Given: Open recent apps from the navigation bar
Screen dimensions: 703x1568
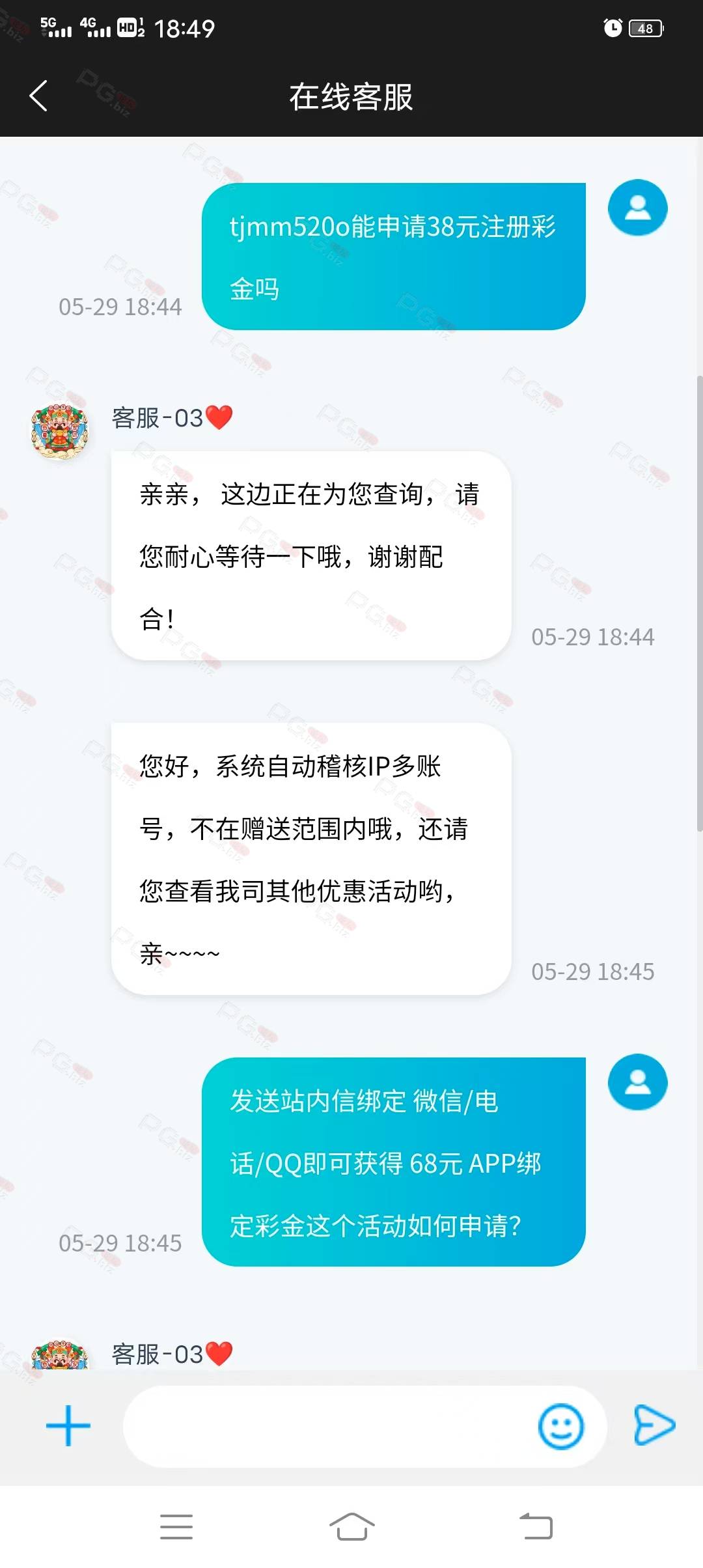Looking at the screenshot, I should click(x=176, y=1527).
